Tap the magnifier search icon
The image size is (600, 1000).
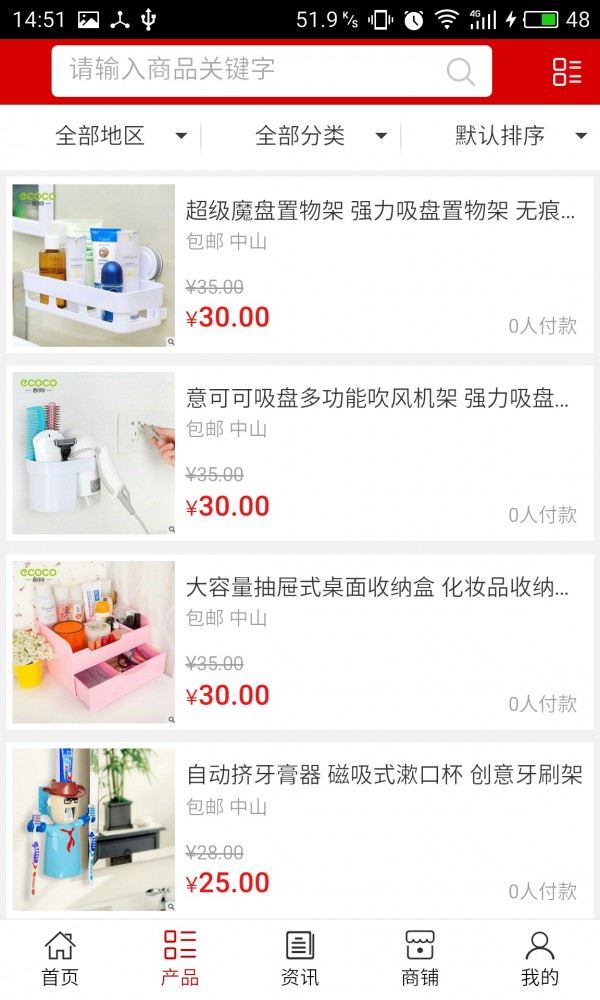pyautogui.click(x=460, y=71)
